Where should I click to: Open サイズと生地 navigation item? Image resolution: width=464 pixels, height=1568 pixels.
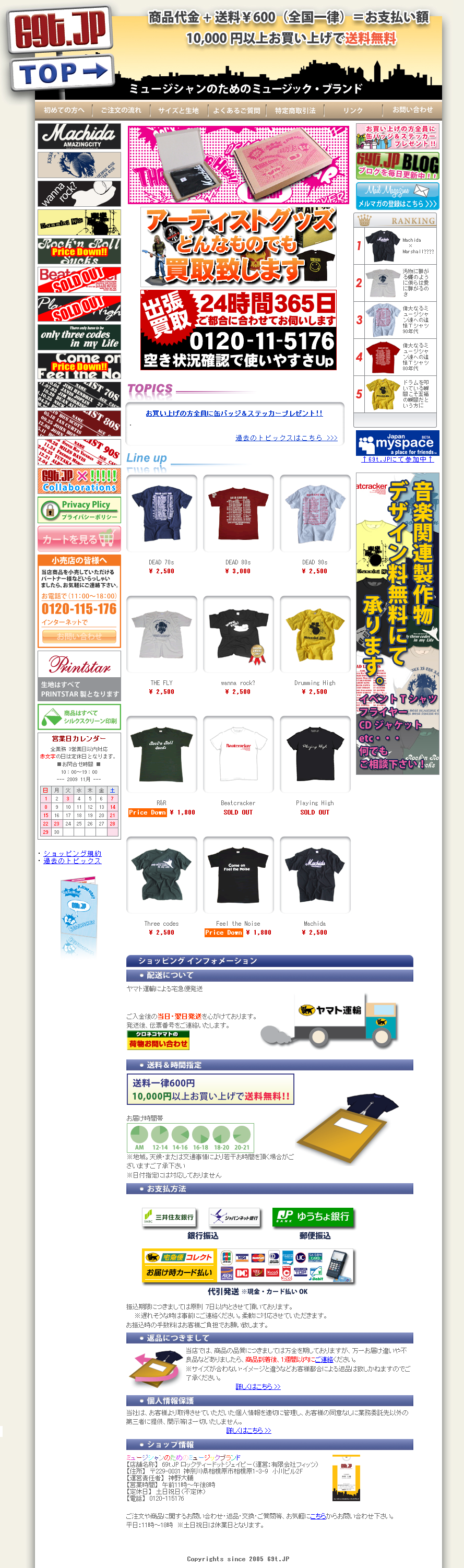click(x=178, y=110)
